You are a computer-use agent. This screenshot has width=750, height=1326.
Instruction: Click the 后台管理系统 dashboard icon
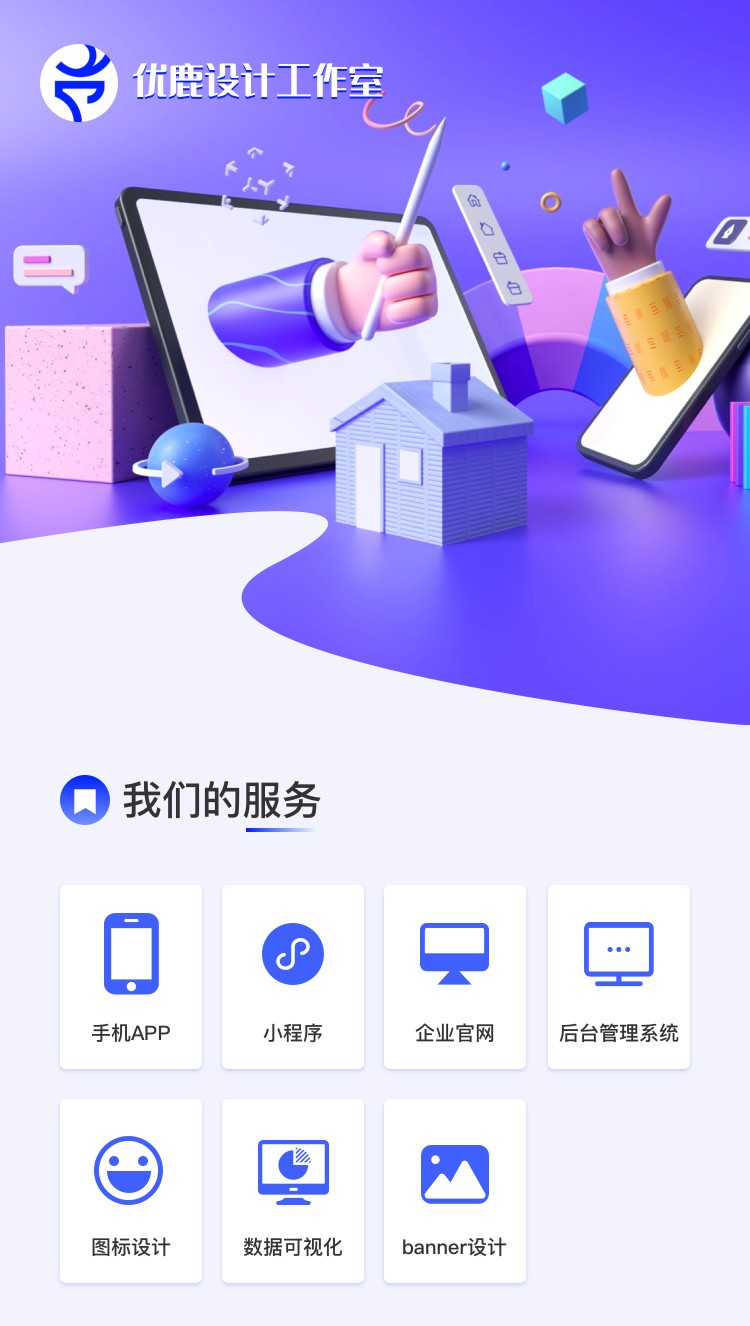(x=618, y=952)
